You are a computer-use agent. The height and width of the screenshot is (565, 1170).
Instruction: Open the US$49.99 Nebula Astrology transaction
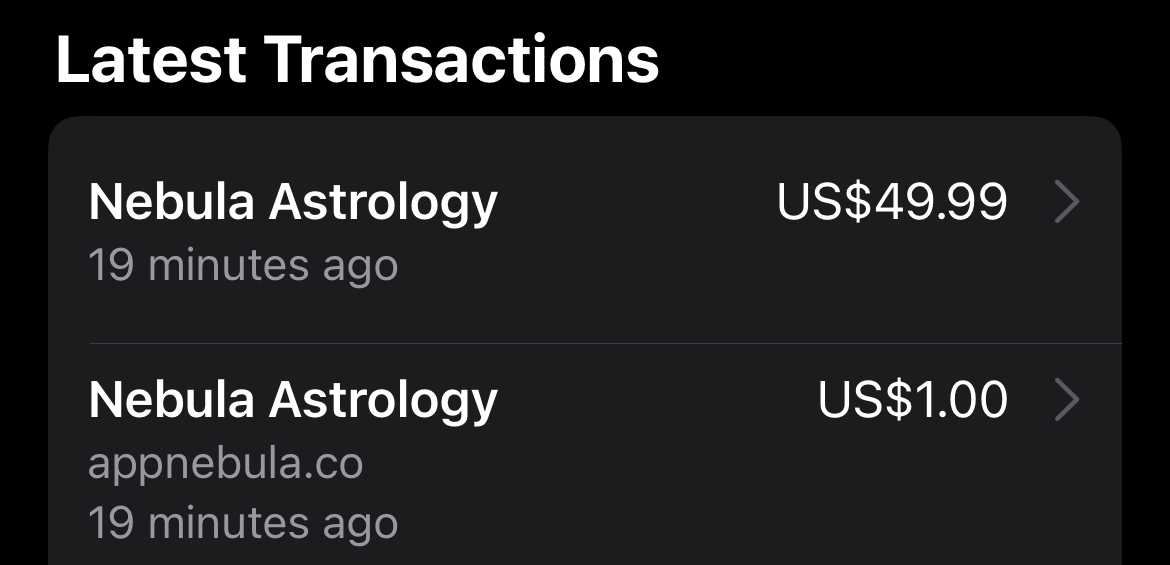584,230
